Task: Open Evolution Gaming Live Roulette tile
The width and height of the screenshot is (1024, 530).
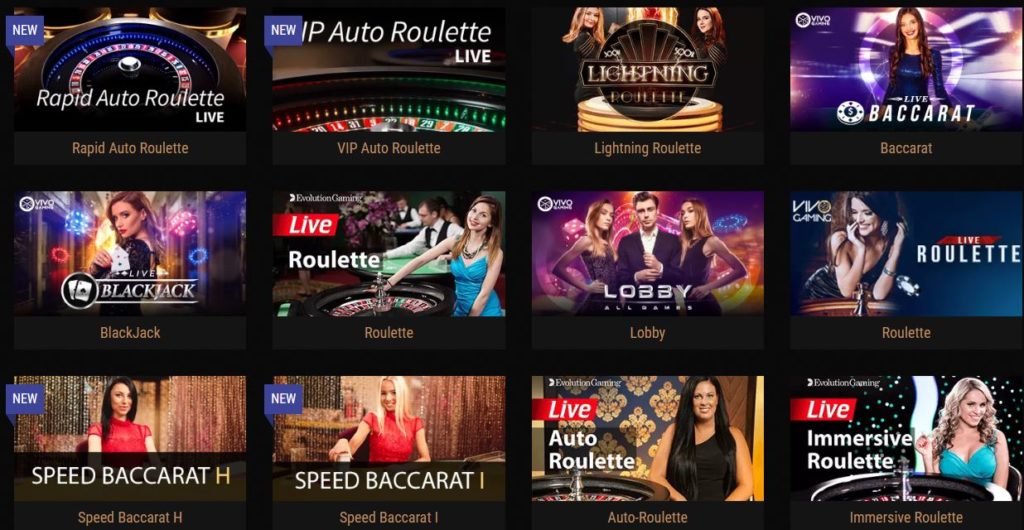Action: pyautogui.click(x=389, y=254)
